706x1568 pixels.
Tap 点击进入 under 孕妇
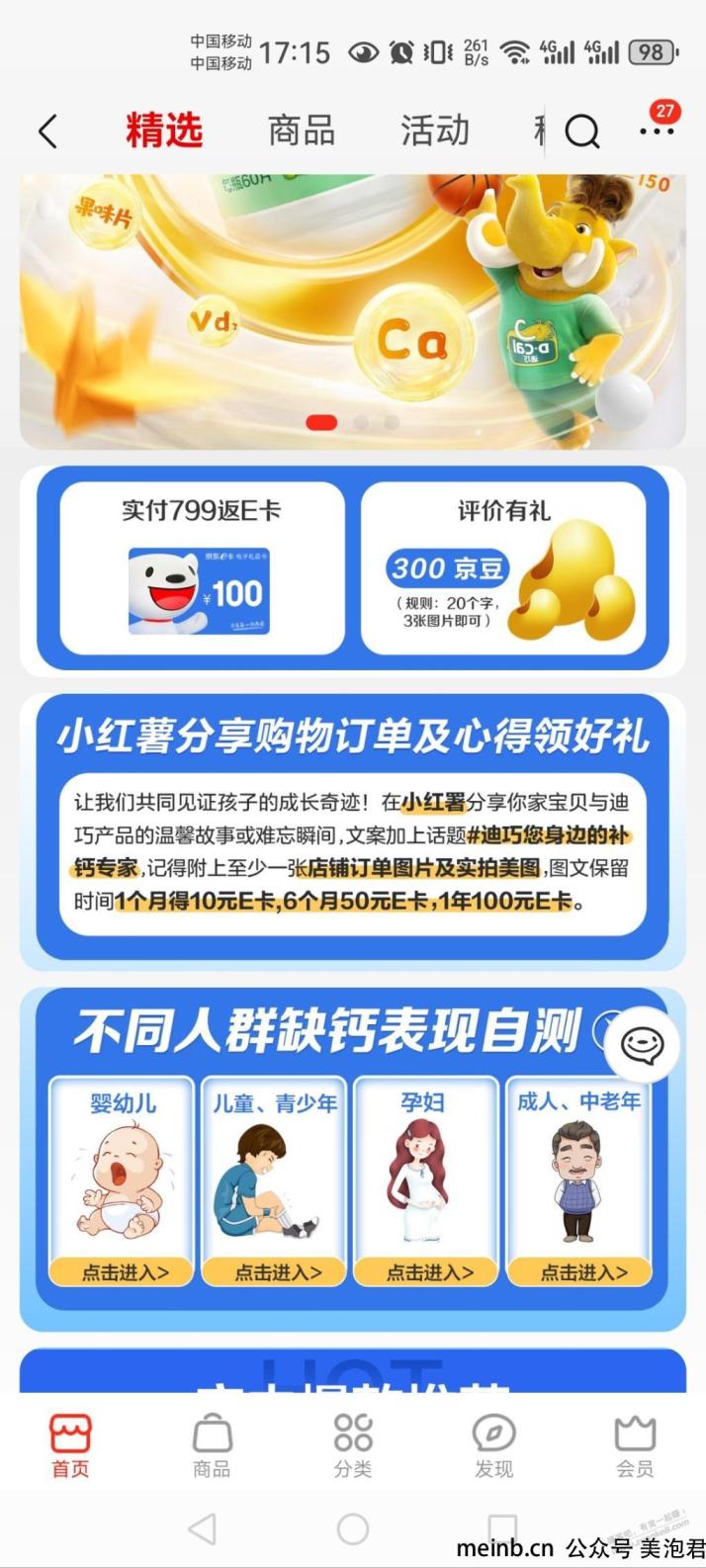tap(428, 1272)
